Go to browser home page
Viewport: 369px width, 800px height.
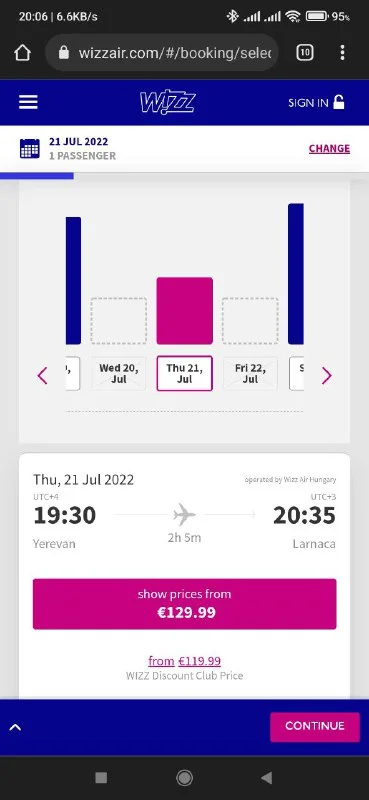click(22, 53)
